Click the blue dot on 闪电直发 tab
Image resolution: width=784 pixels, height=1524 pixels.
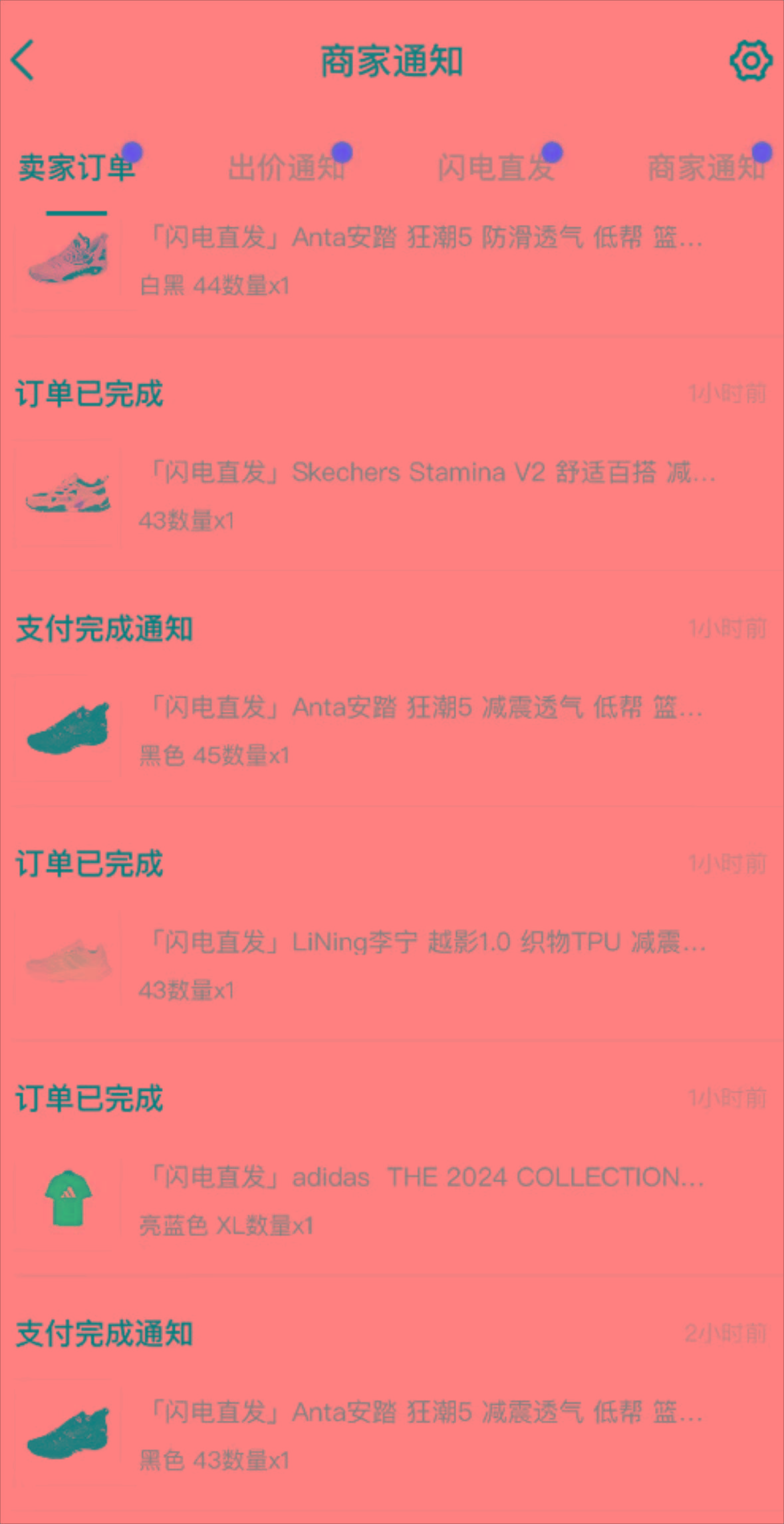(x=551, y=152)
